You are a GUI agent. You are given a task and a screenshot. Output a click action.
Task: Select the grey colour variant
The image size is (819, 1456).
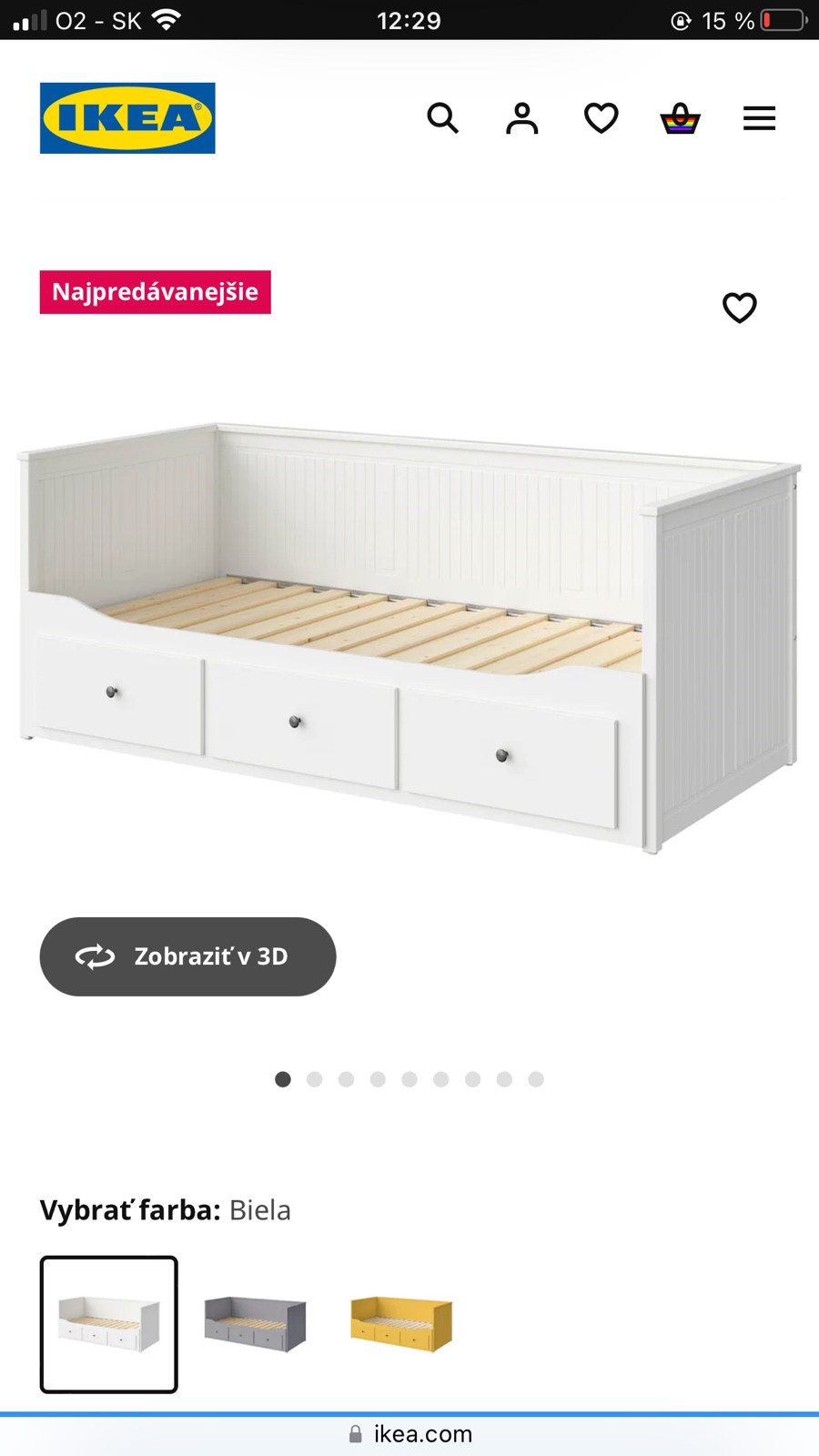pos(255,1324)
